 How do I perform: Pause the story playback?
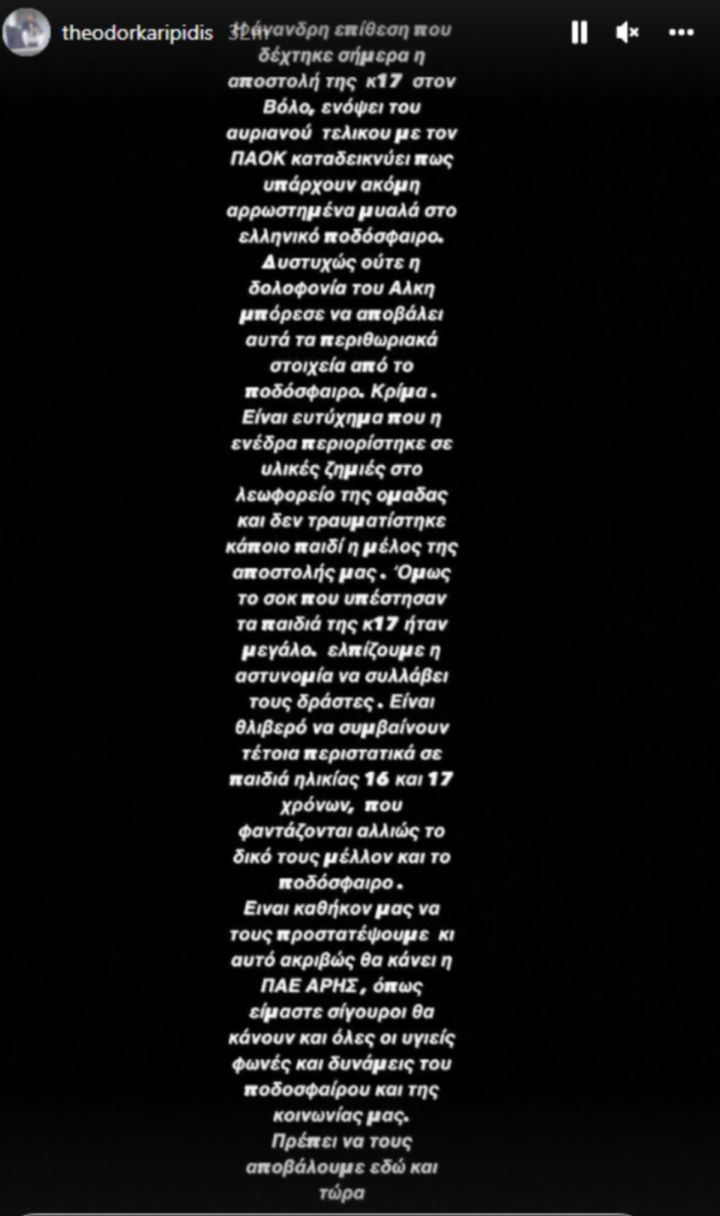pyautogui.click(x=579, y=33)
